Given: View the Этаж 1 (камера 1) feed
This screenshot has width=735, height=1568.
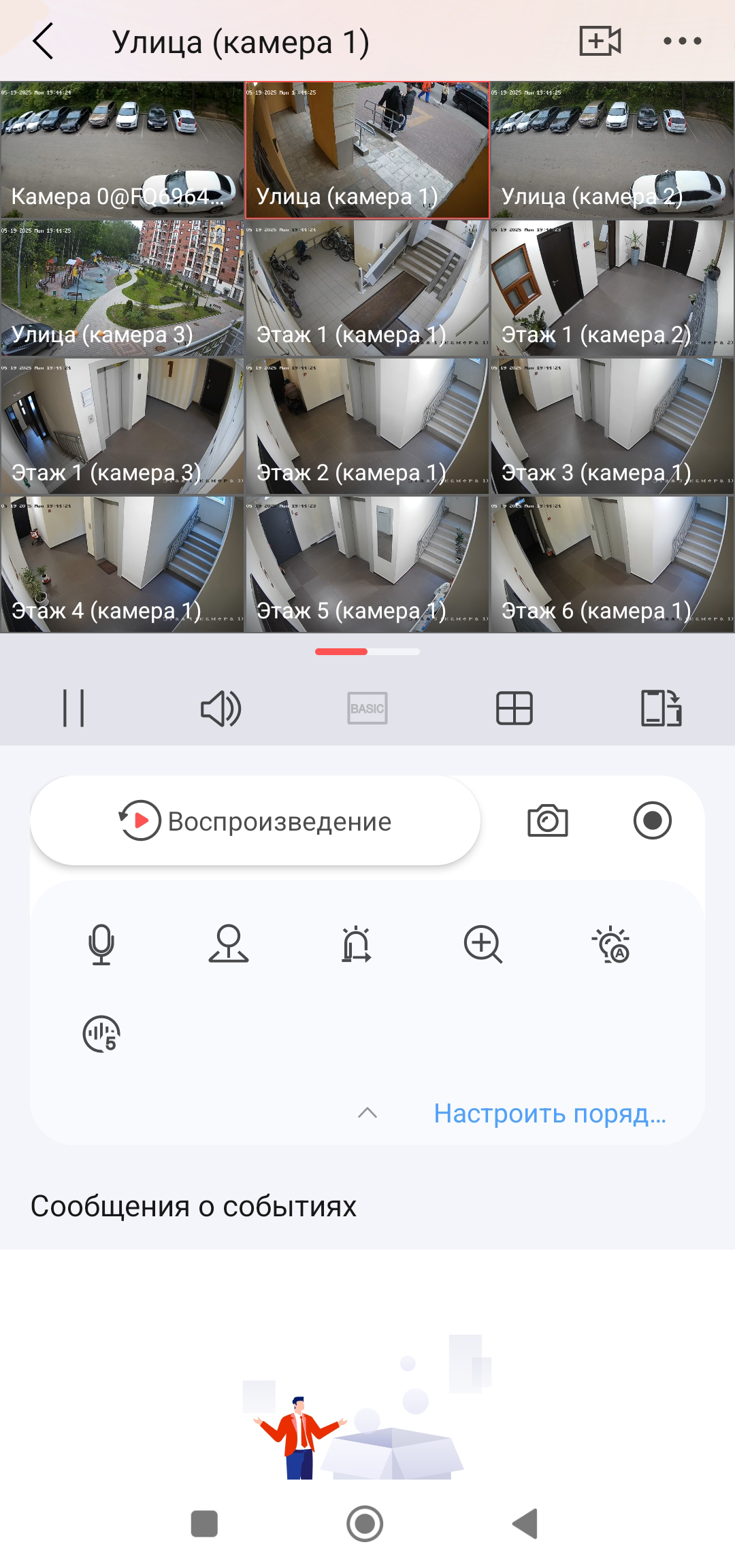Looking at the screenshot, I should (x=367, y=288).
